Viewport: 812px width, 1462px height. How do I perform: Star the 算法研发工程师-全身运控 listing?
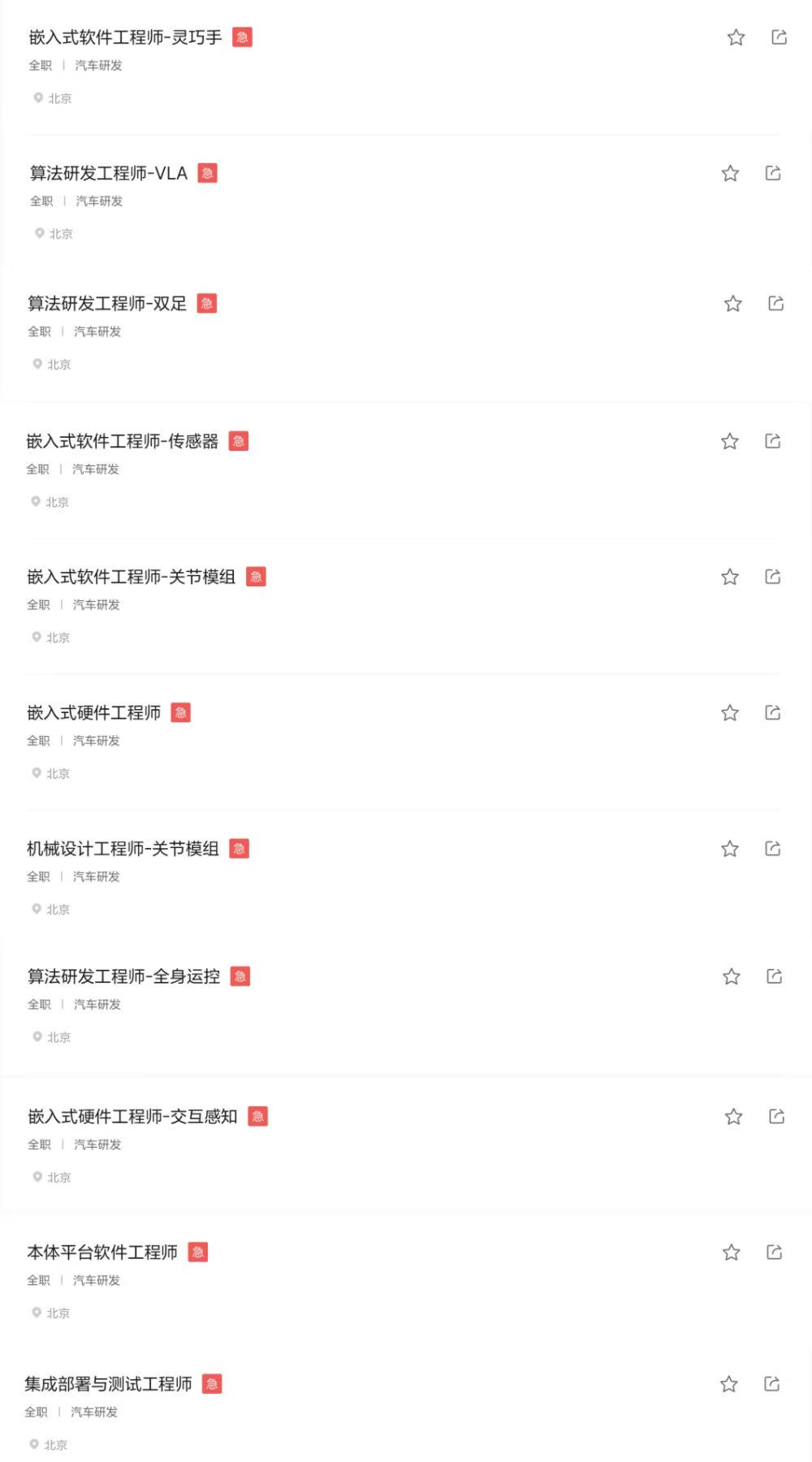[x=731, y=976]
